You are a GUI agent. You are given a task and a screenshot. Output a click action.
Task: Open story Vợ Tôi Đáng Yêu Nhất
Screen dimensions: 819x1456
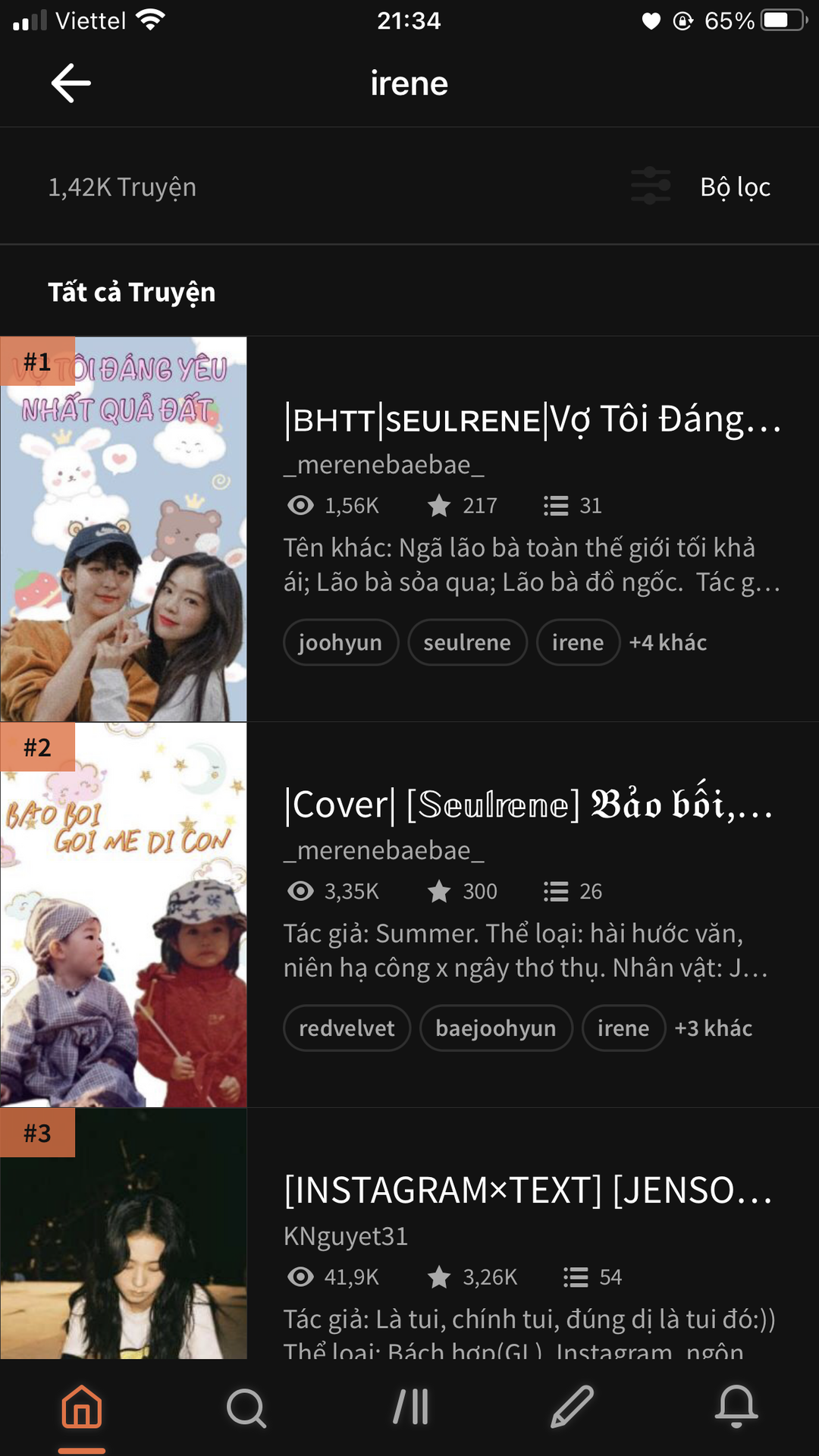point(532,419)
